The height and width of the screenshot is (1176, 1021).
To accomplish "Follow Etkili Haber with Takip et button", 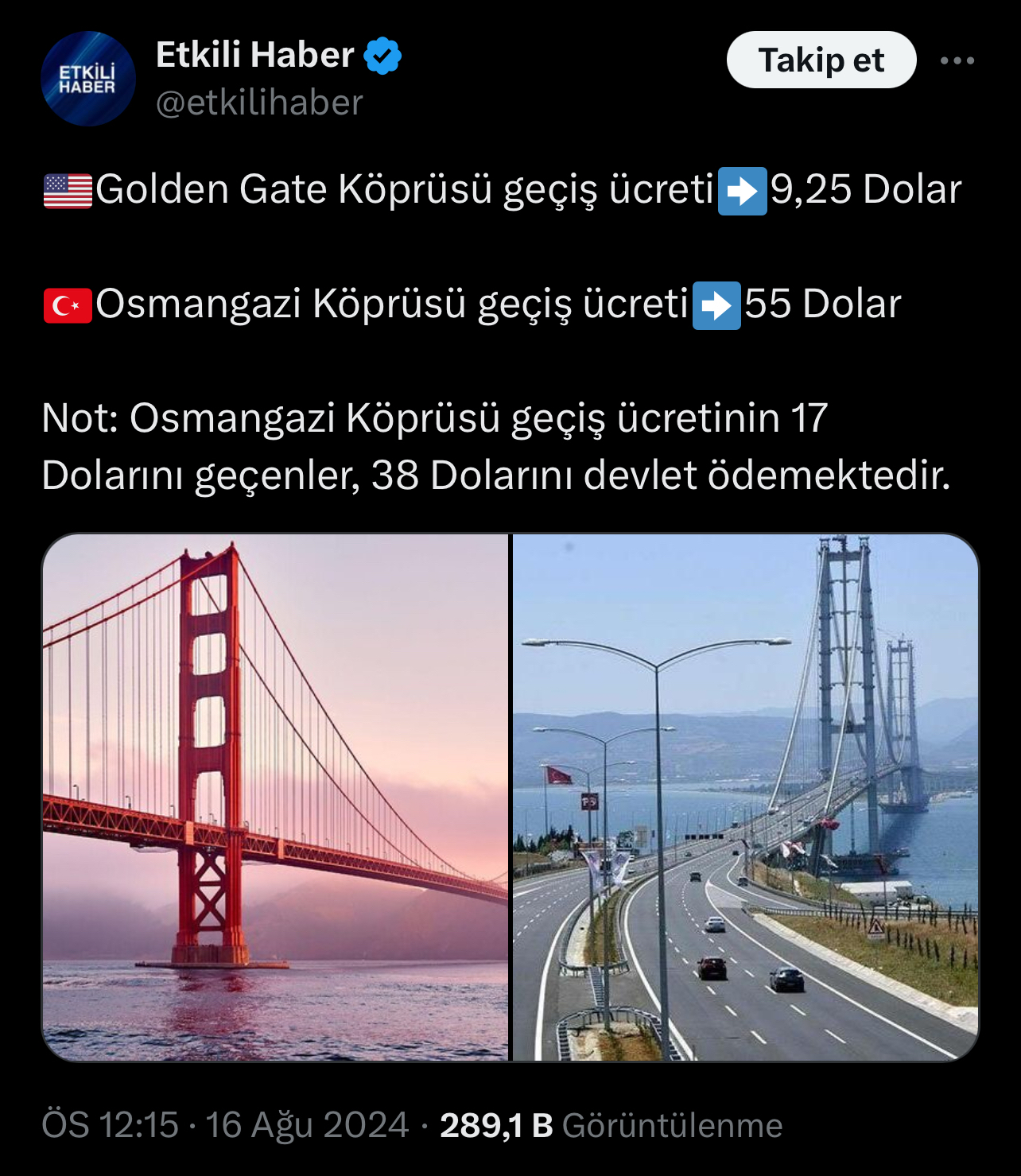I will [x=821, y=60].
